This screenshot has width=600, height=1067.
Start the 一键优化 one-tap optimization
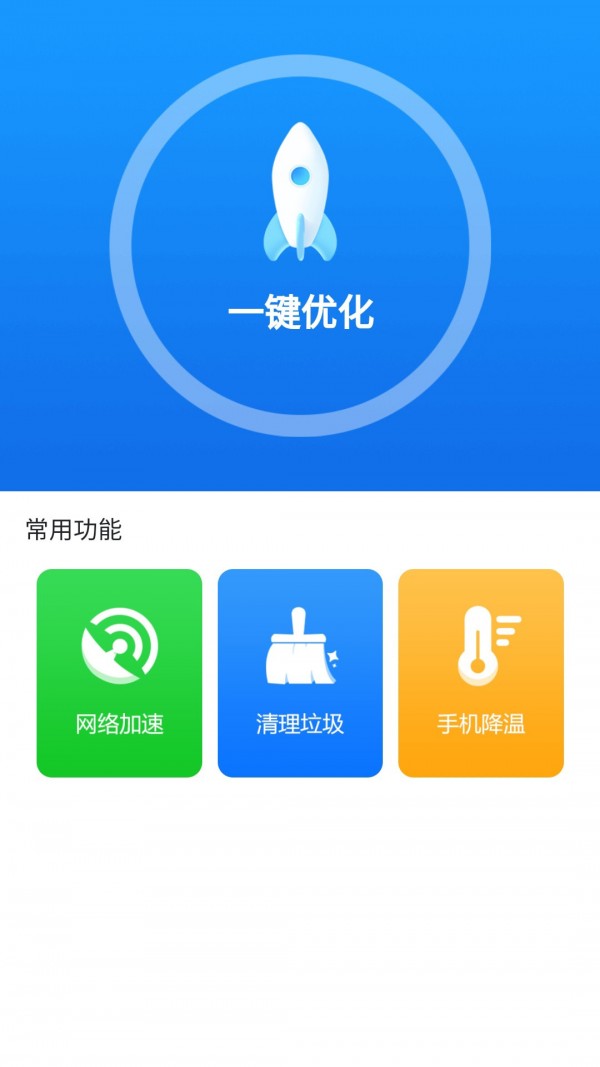[300, 247]
